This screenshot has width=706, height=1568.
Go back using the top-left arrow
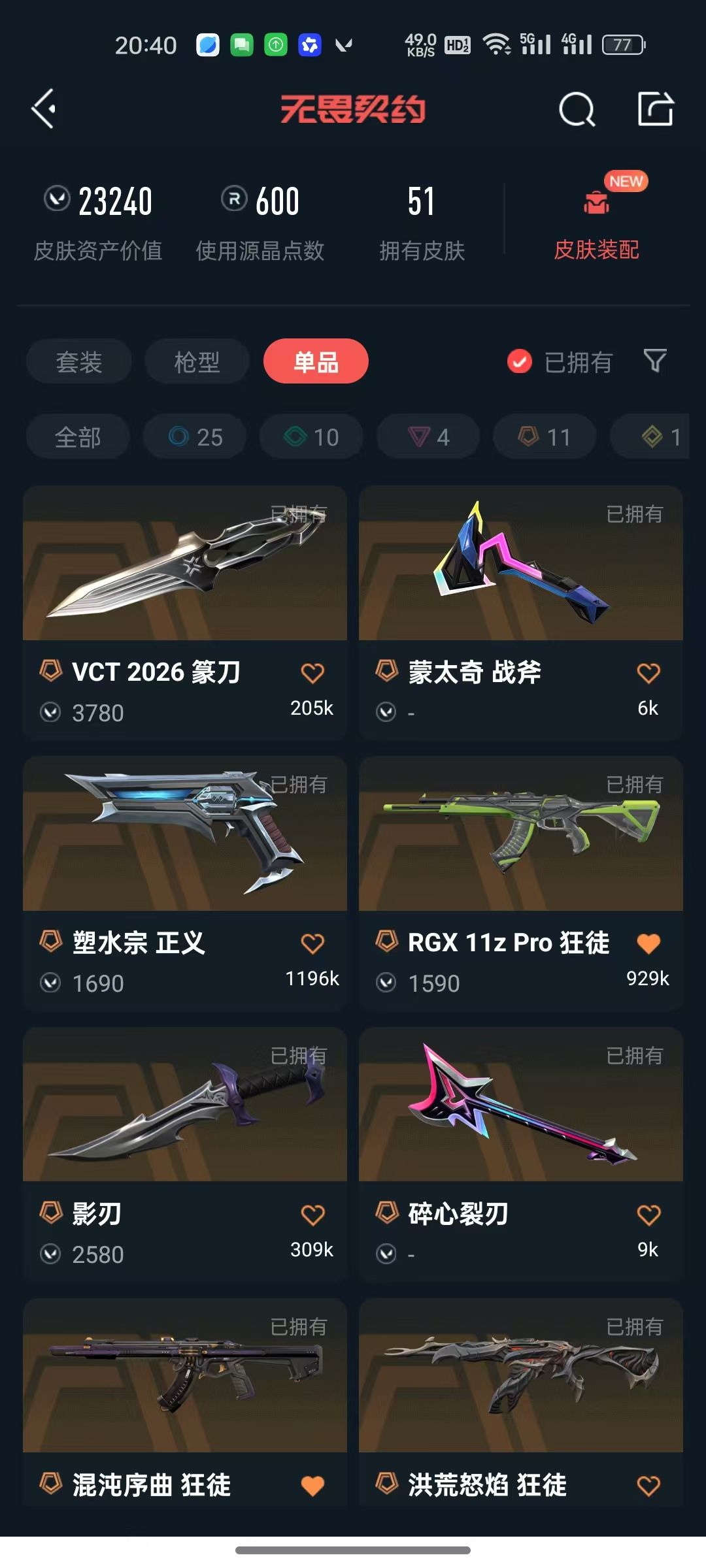pyautogui.click(x=44, y=108)
